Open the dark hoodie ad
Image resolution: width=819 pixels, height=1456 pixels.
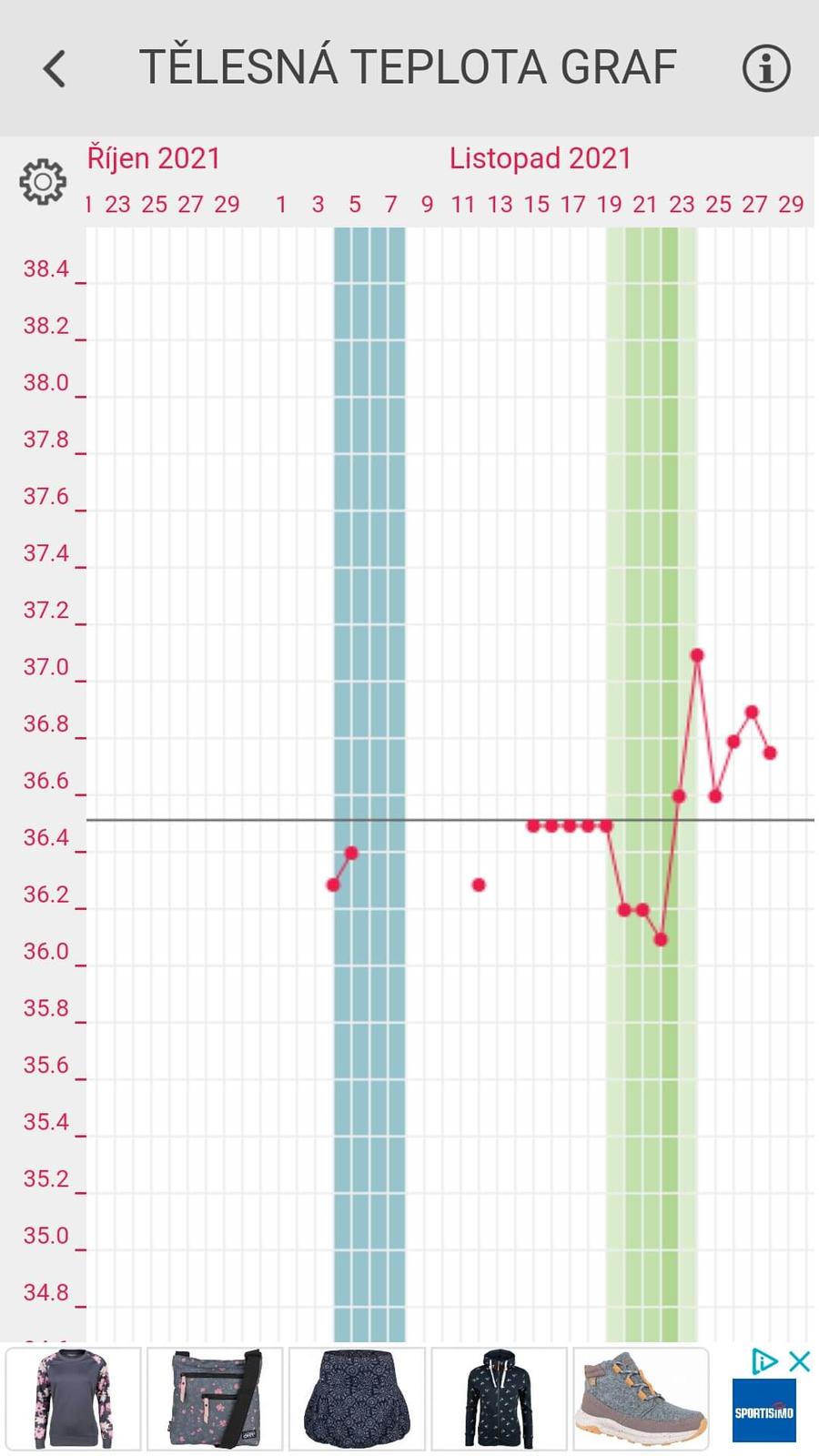click(x=499, y=1399)
